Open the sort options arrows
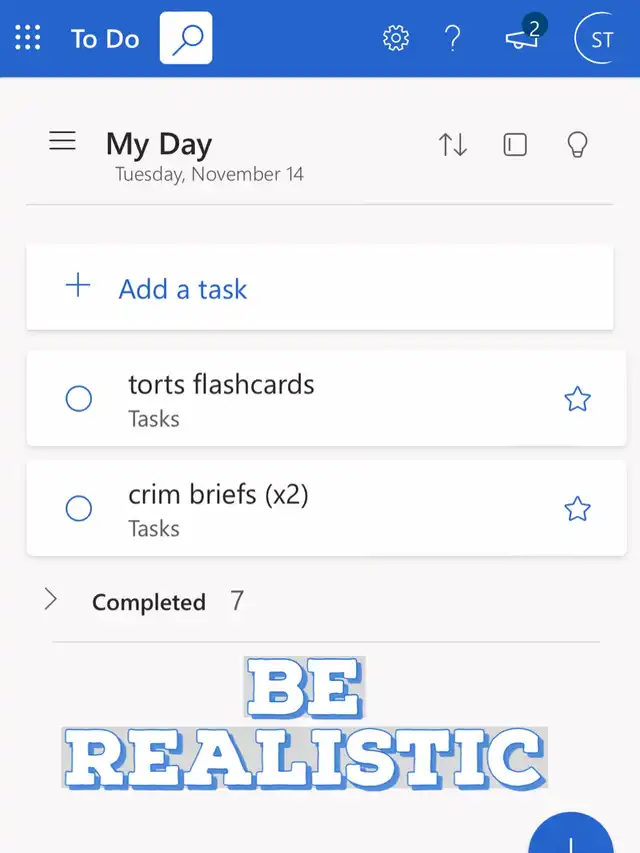640x853 pixels. click(x=453, y=145)
